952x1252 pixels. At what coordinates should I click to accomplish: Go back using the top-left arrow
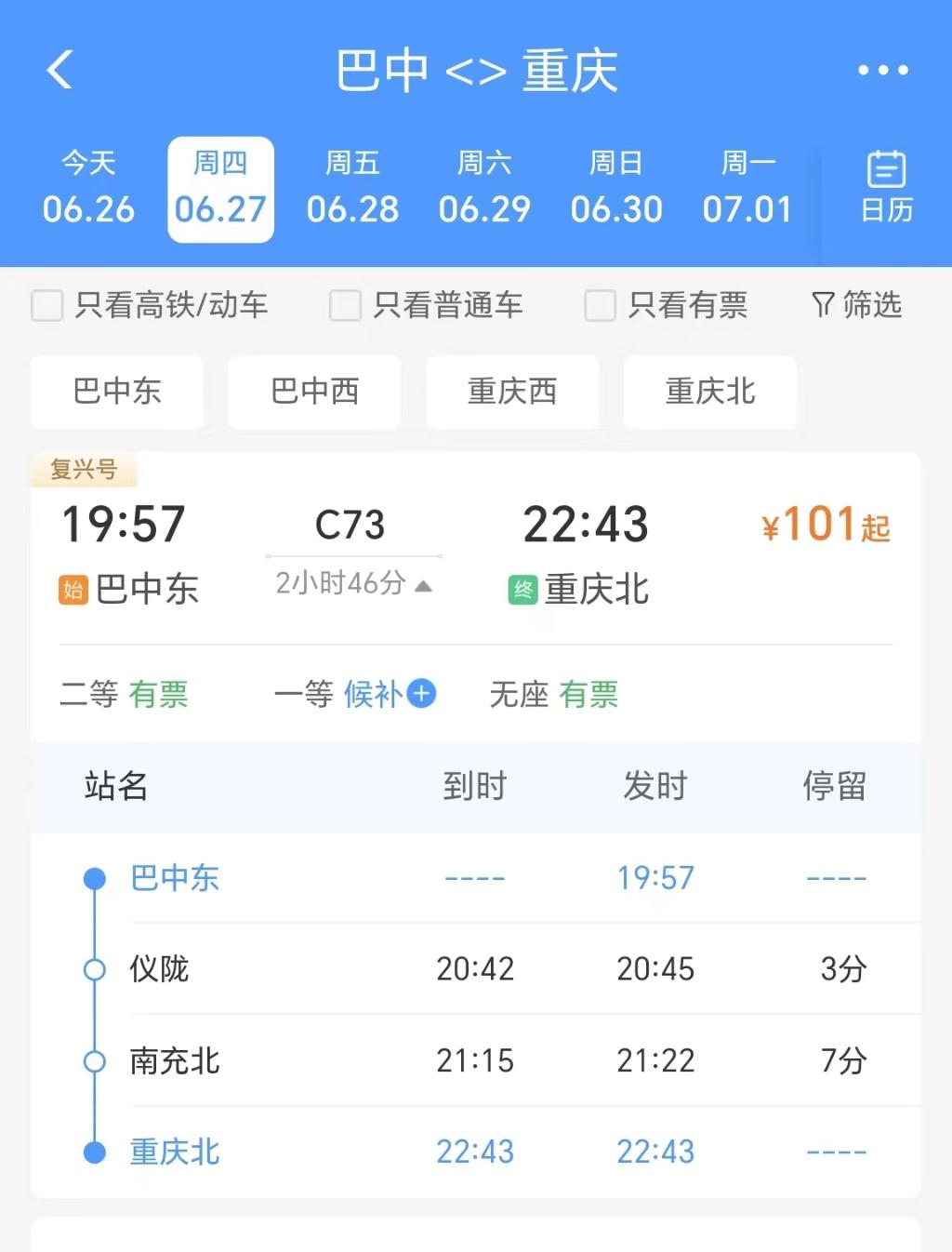(x=60, y=71)
